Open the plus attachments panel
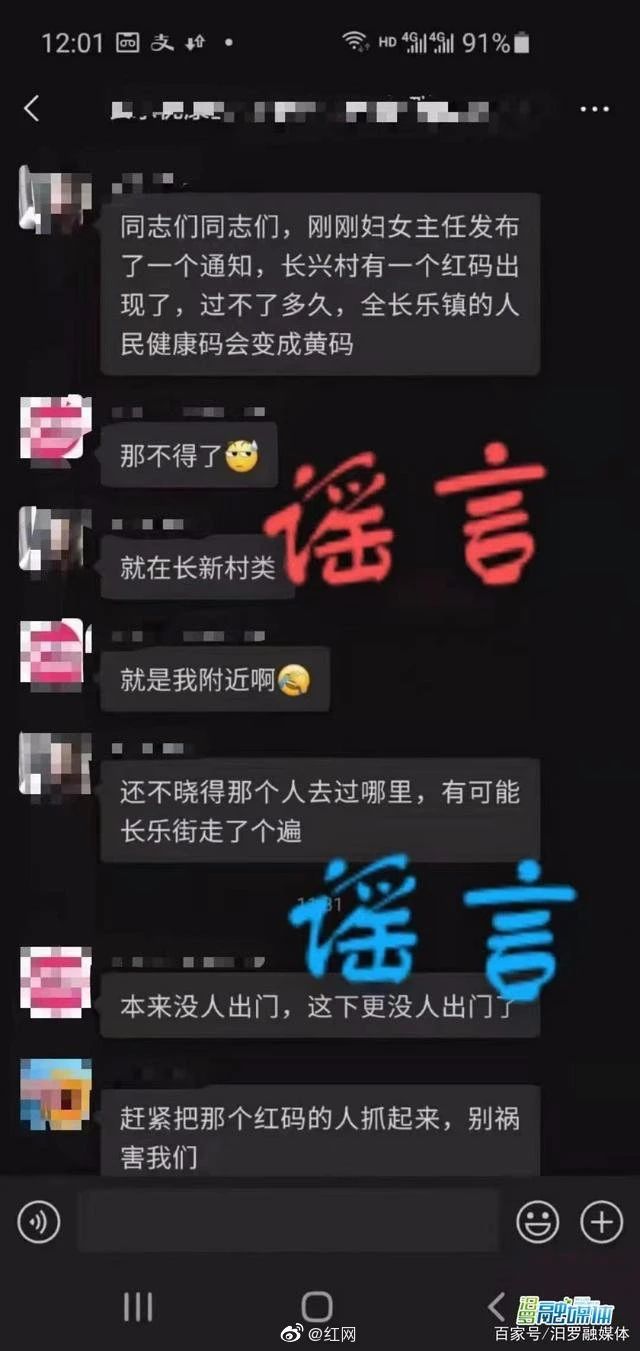Image resolution: width=640 pixels, height=1351 pixels. click(601, 1221)
